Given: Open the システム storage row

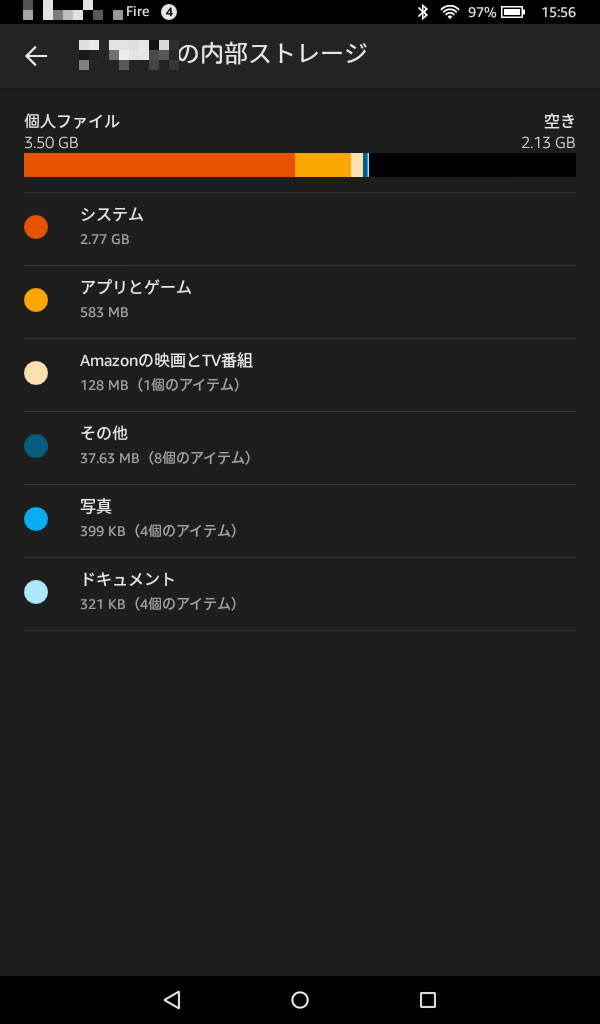Looking at the screenshot, I should [x=300, y=229].
